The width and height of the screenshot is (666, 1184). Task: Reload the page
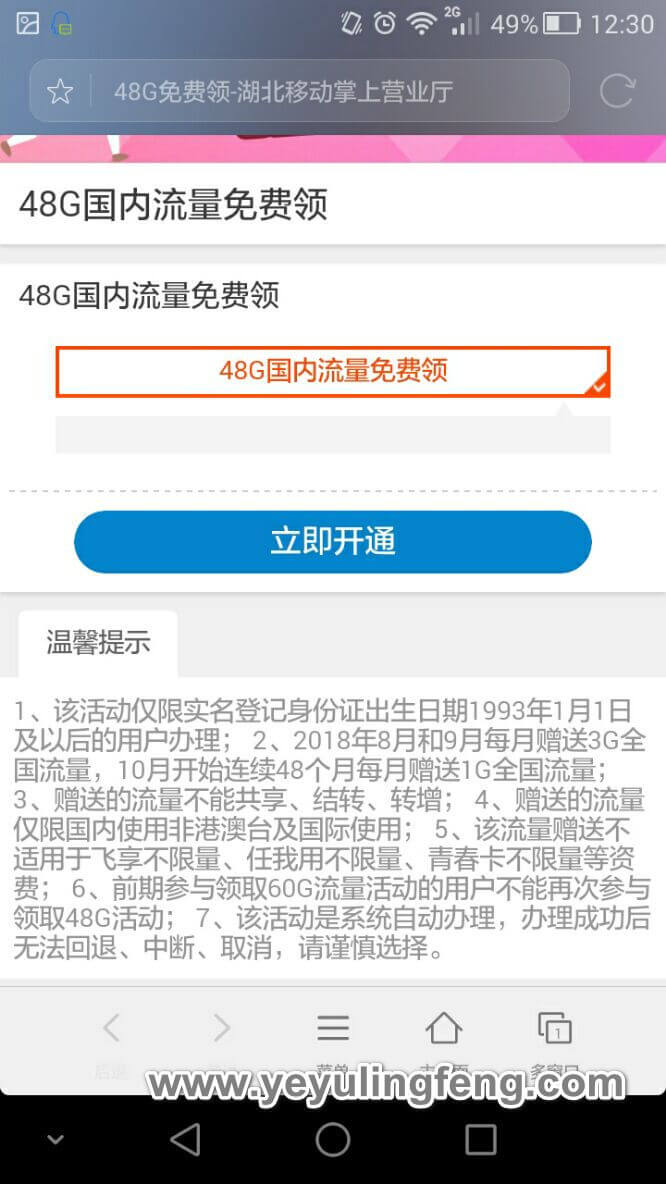click(x=617, y=91)
